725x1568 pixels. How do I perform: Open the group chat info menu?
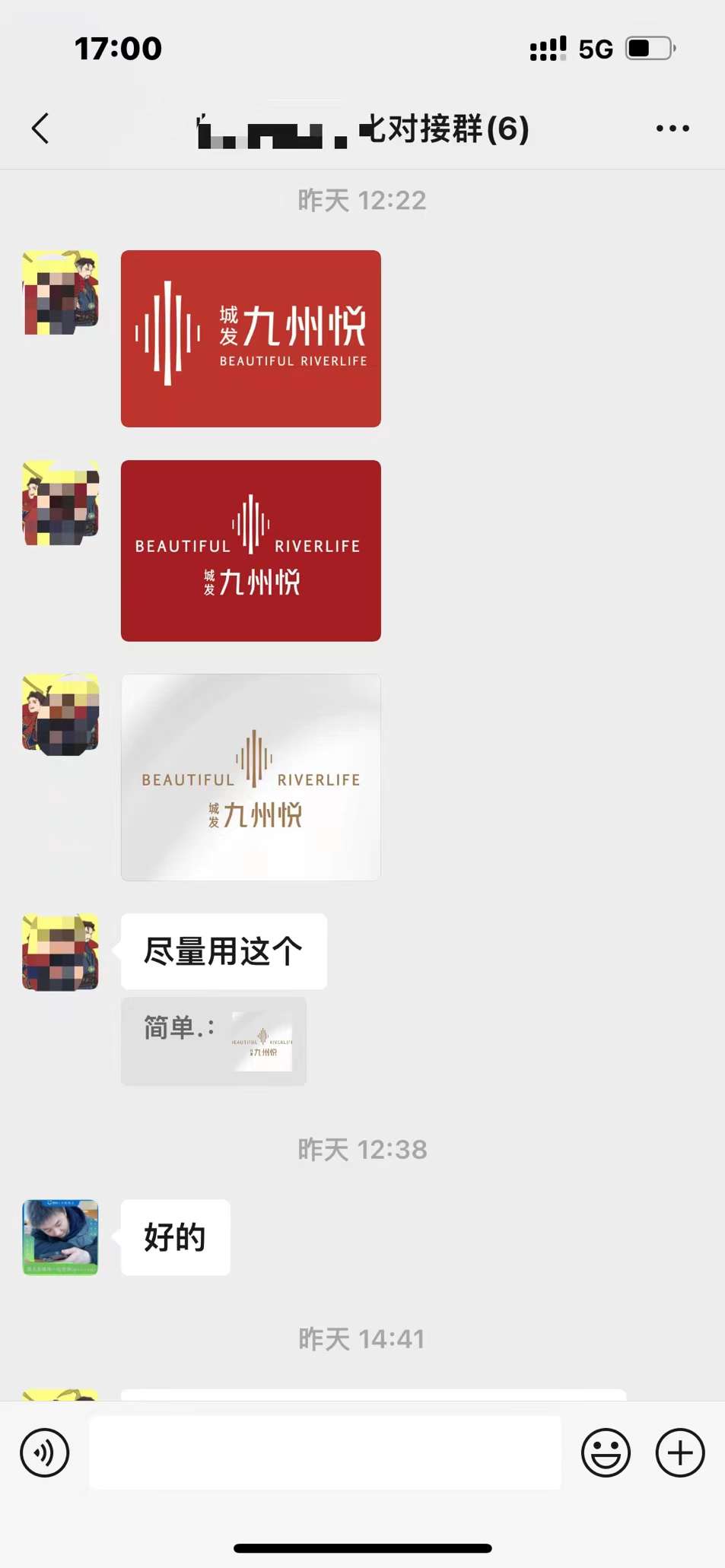coord(673,129)
